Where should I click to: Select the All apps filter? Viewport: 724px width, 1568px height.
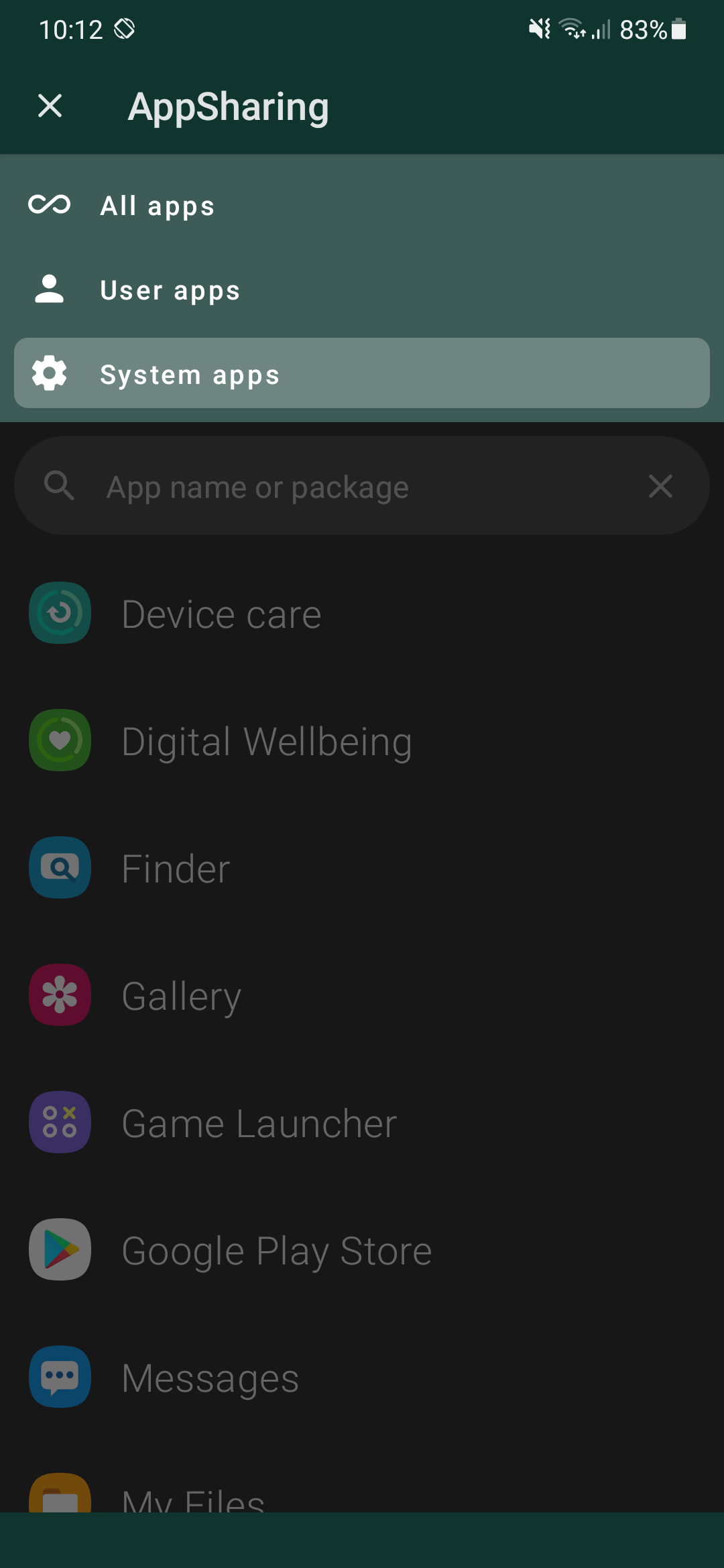point(362,205)
